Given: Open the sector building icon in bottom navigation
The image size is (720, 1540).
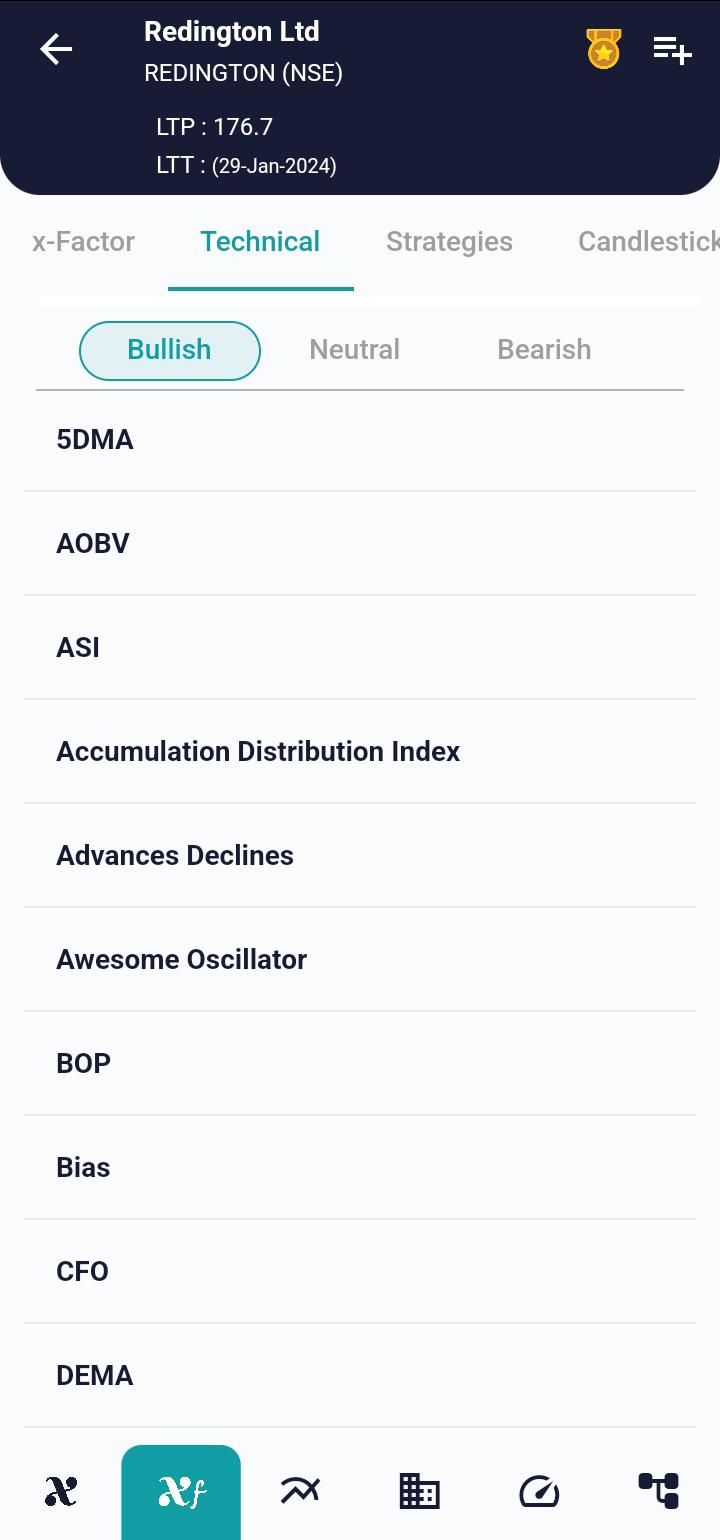Looking at the screenshot, I should [x=420, y=1491].
